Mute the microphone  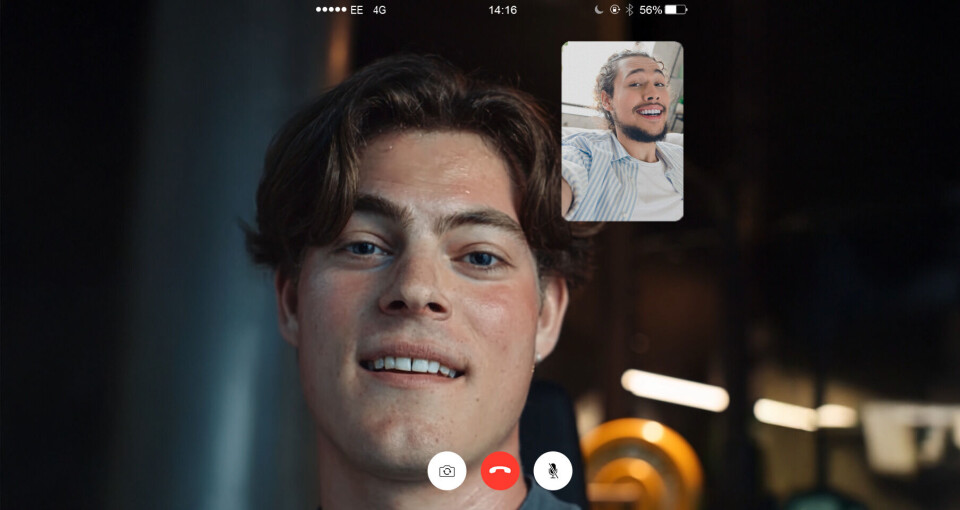pyautogui.click(x=553, y=471)
